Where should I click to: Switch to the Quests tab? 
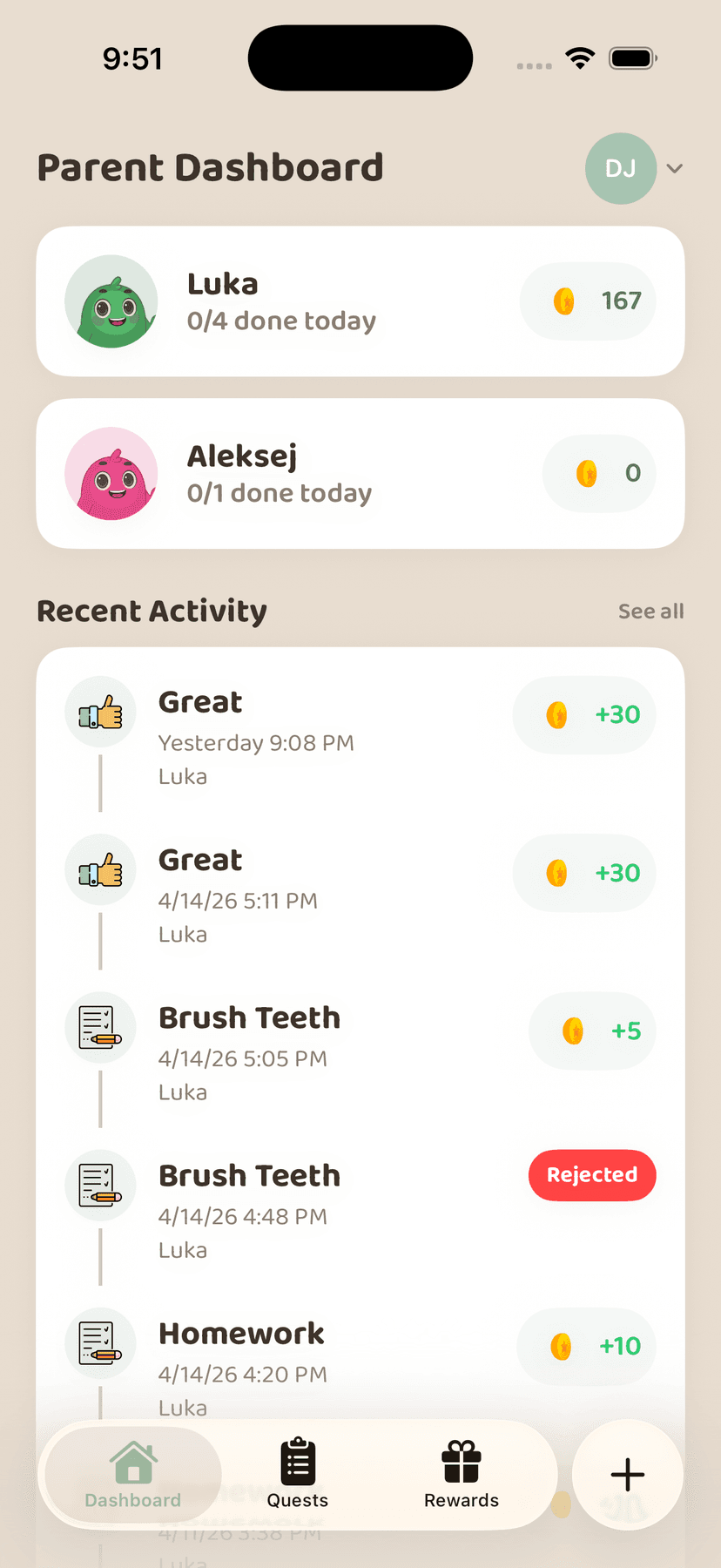click(297, 1477)
